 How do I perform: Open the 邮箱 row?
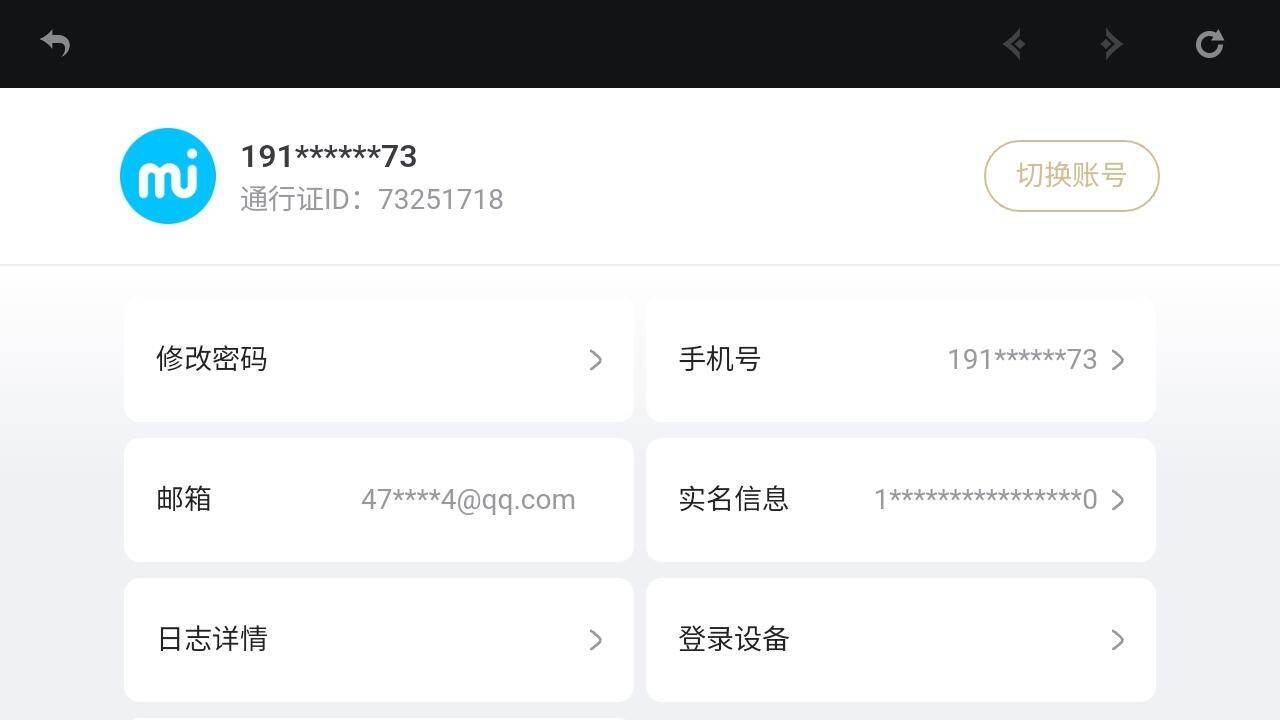click(x=378, y=500)
